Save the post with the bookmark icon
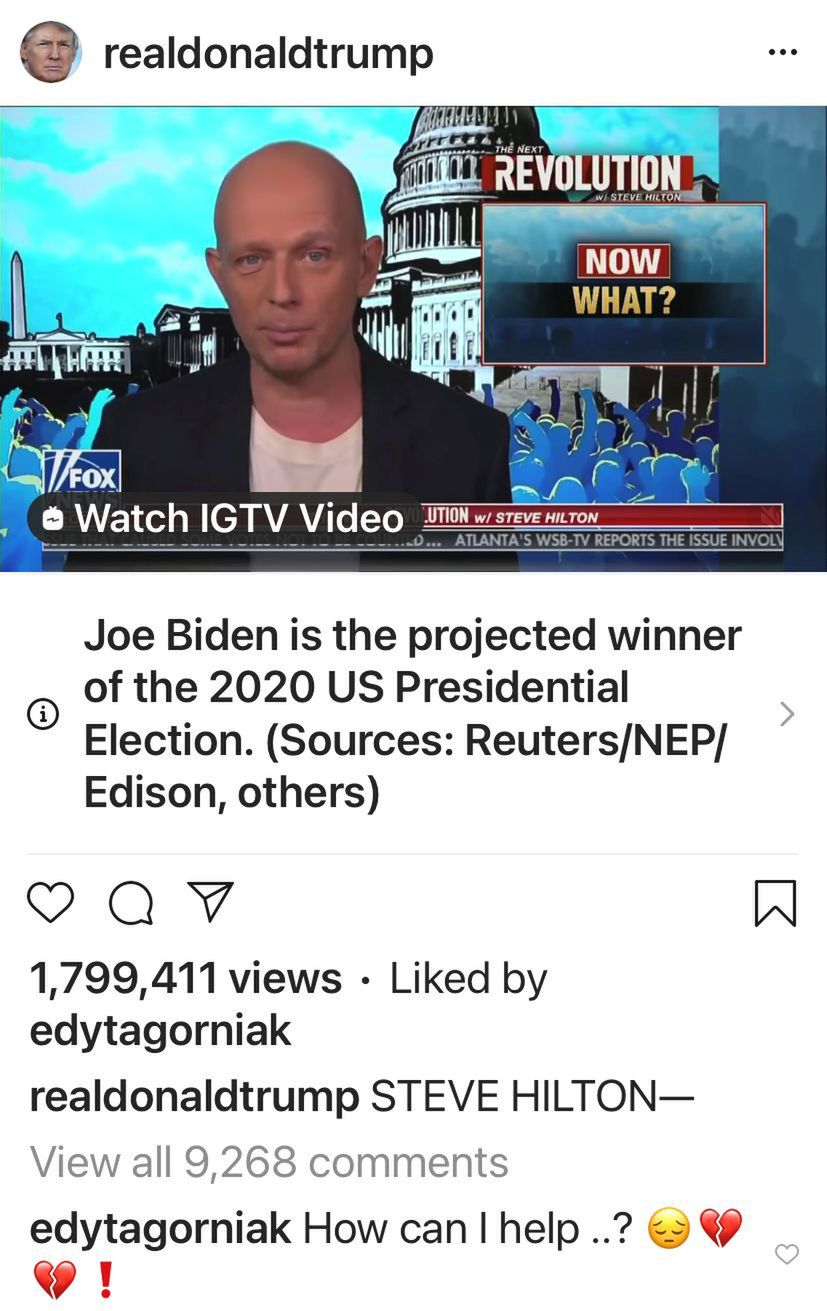The image size is (827, 1311). click(774, 903)
